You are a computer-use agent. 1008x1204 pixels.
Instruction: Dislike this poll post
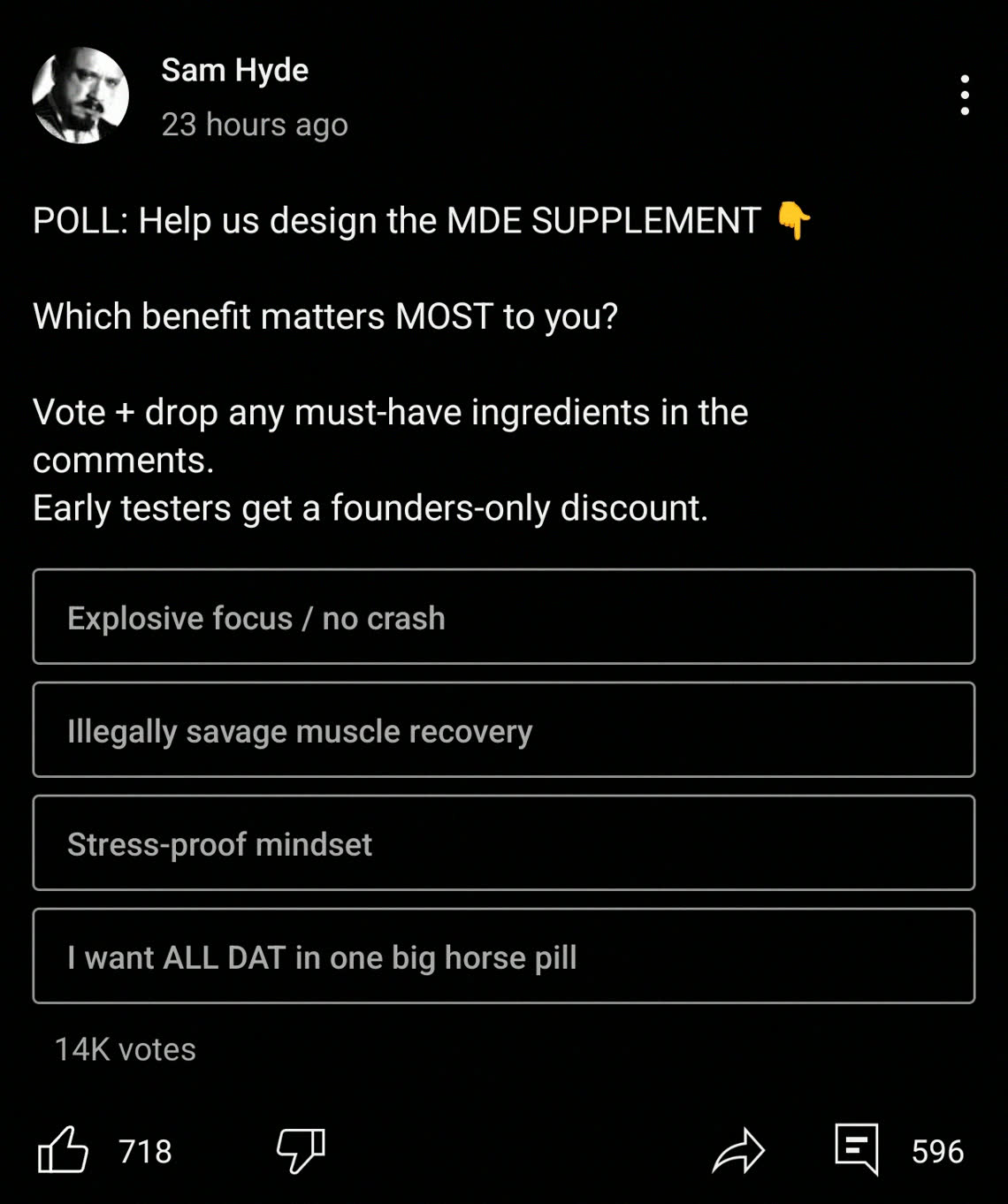coord(301,1149)
